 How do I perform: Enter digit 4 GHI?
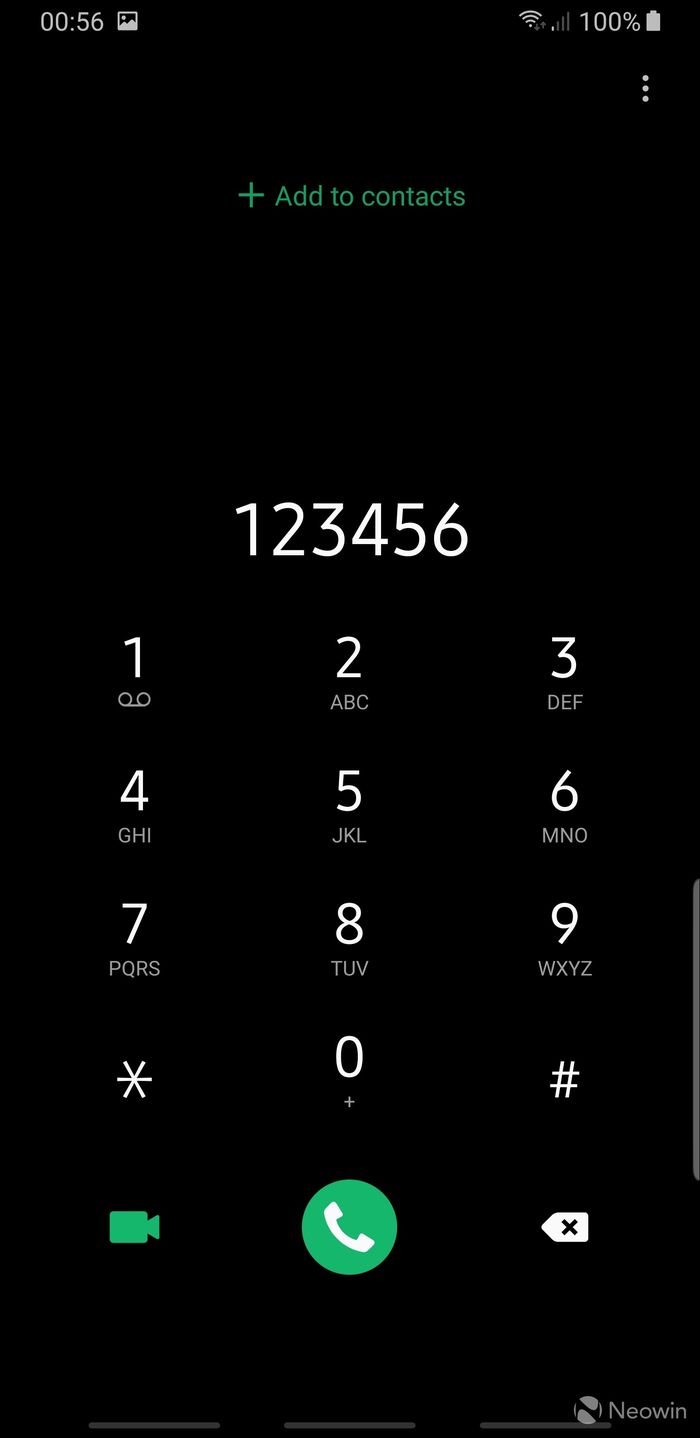click(135, 806)
